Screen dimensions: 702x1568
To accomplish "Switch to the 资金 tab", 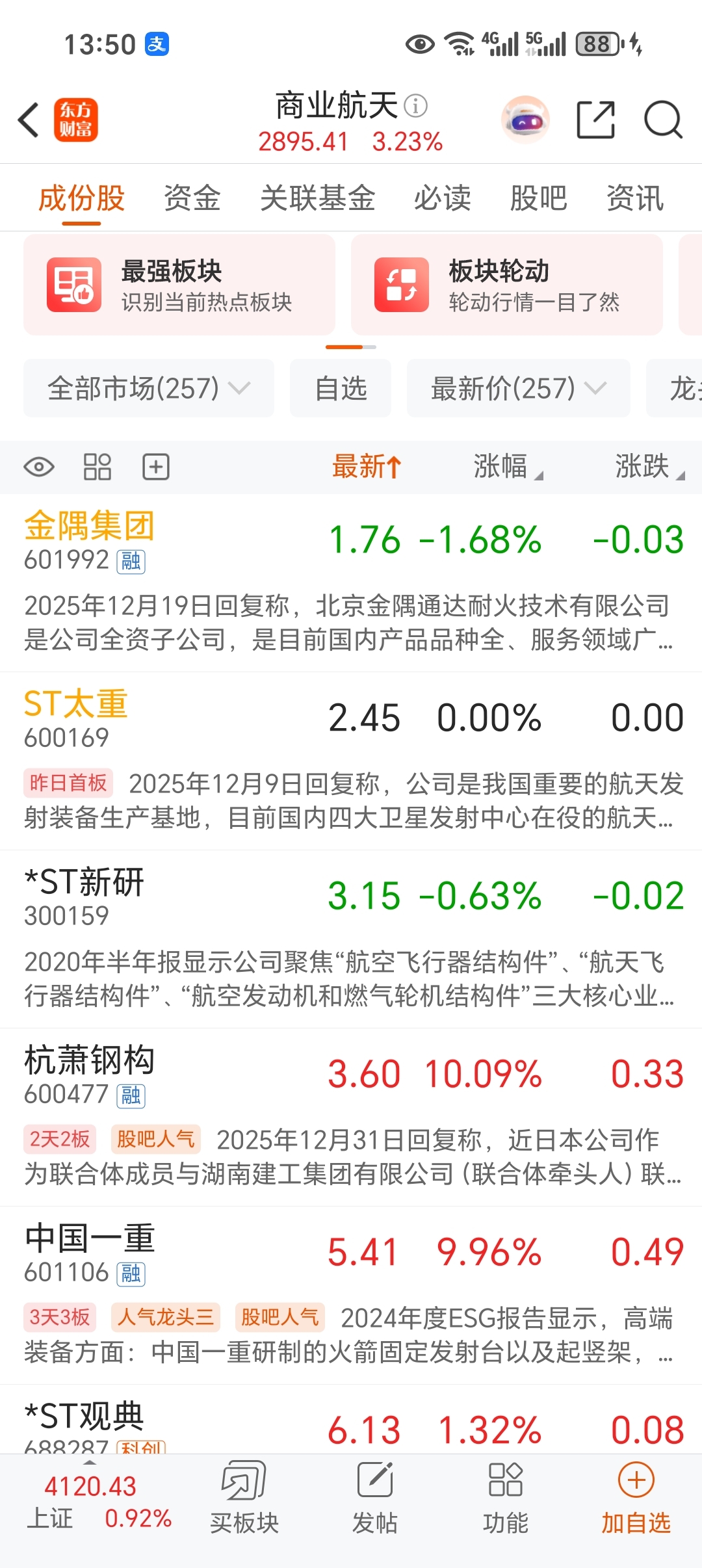I will point(192,198).
